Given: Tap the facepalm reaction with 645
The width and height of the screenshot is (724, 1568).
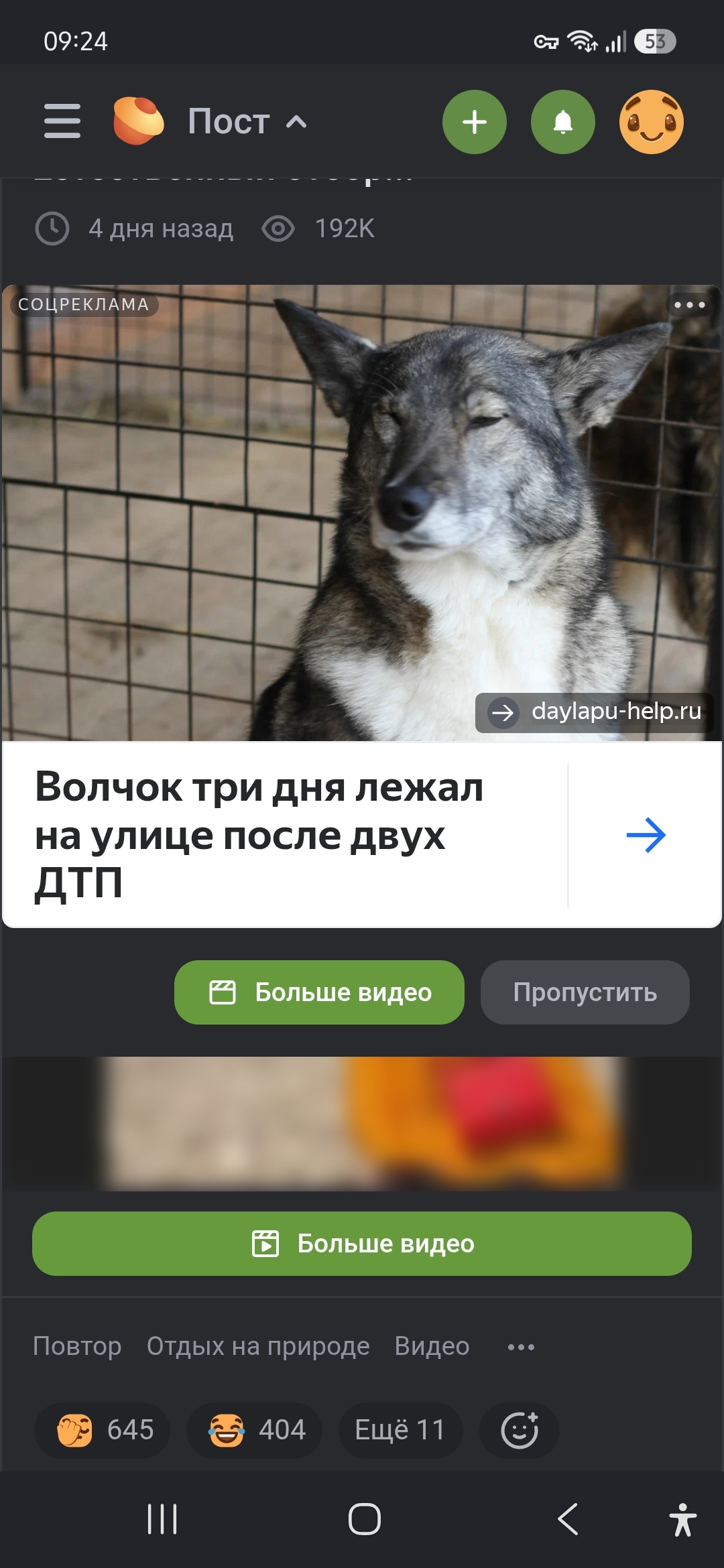Looking at the screenshot, I should [x=102, y=1430].
